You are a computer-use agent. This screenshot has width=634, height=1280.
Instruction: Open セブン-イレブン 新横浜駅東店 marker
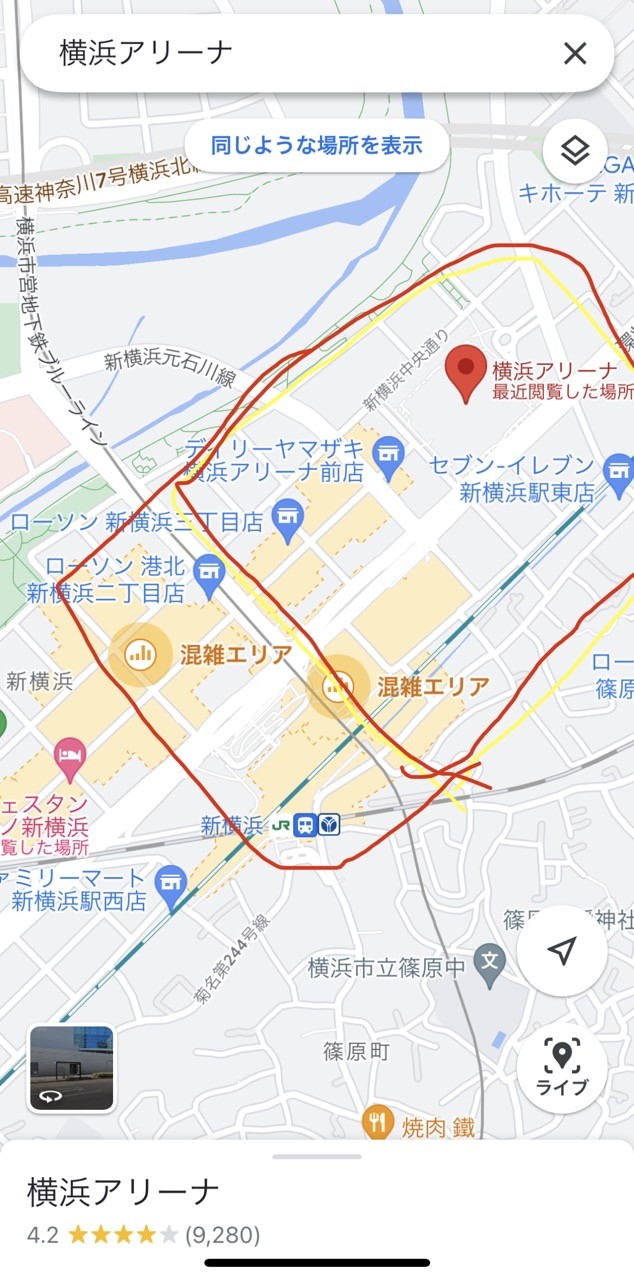pyautogui.click(x=618, y=466)
